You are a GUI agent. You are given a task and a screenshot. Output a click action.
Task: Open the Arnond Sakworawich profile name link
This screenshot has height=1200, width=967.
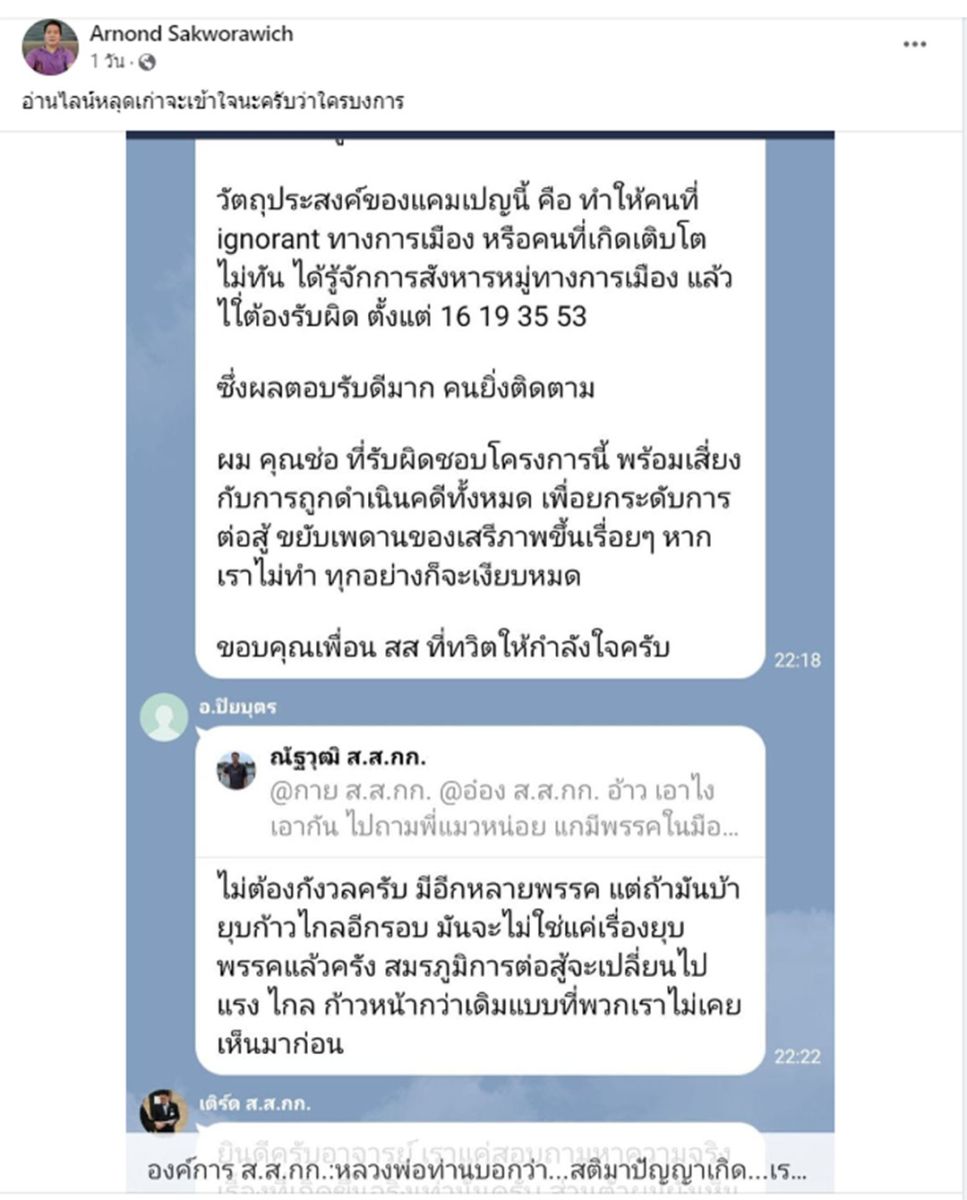pos(191,34)
